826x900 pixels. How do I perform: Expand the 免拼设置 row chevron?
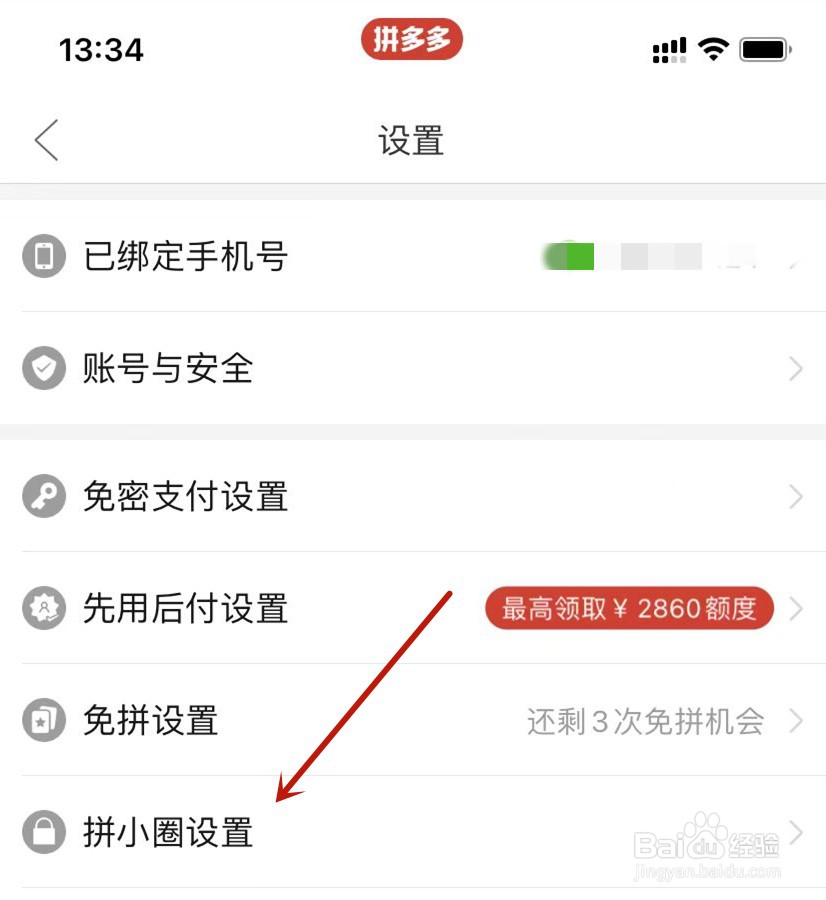[x=796, y=720]
